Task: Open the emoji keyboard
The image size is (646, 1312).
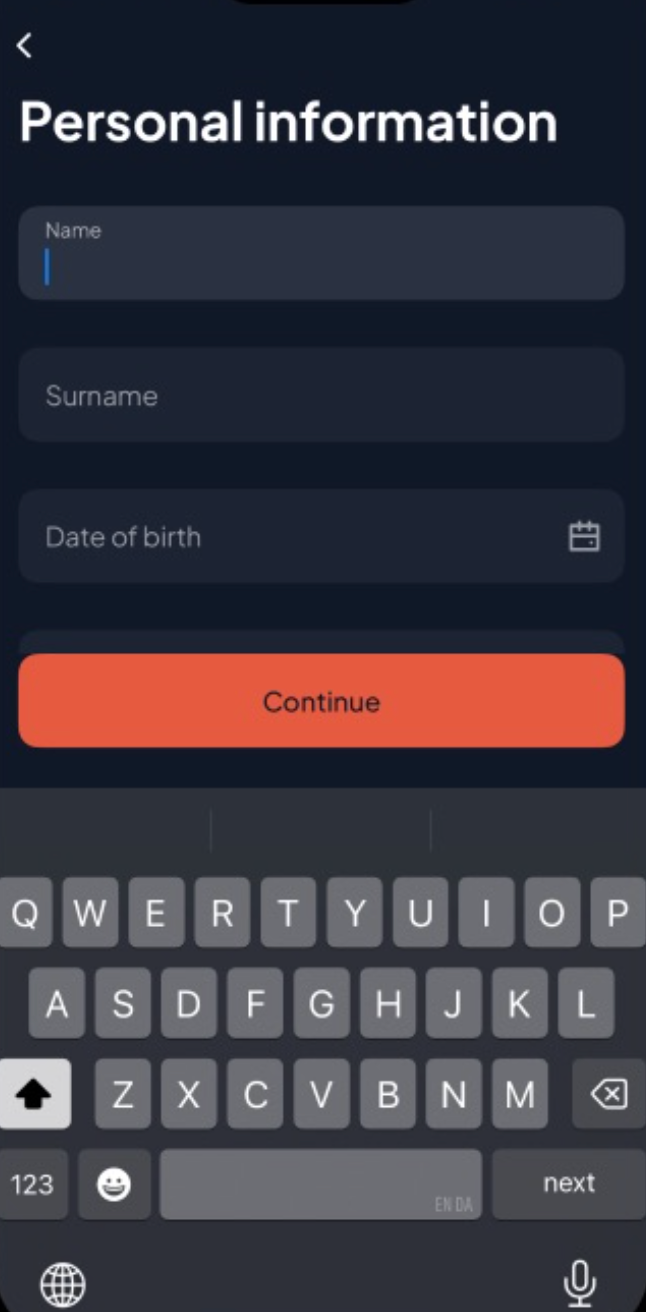Action: 114,1184
